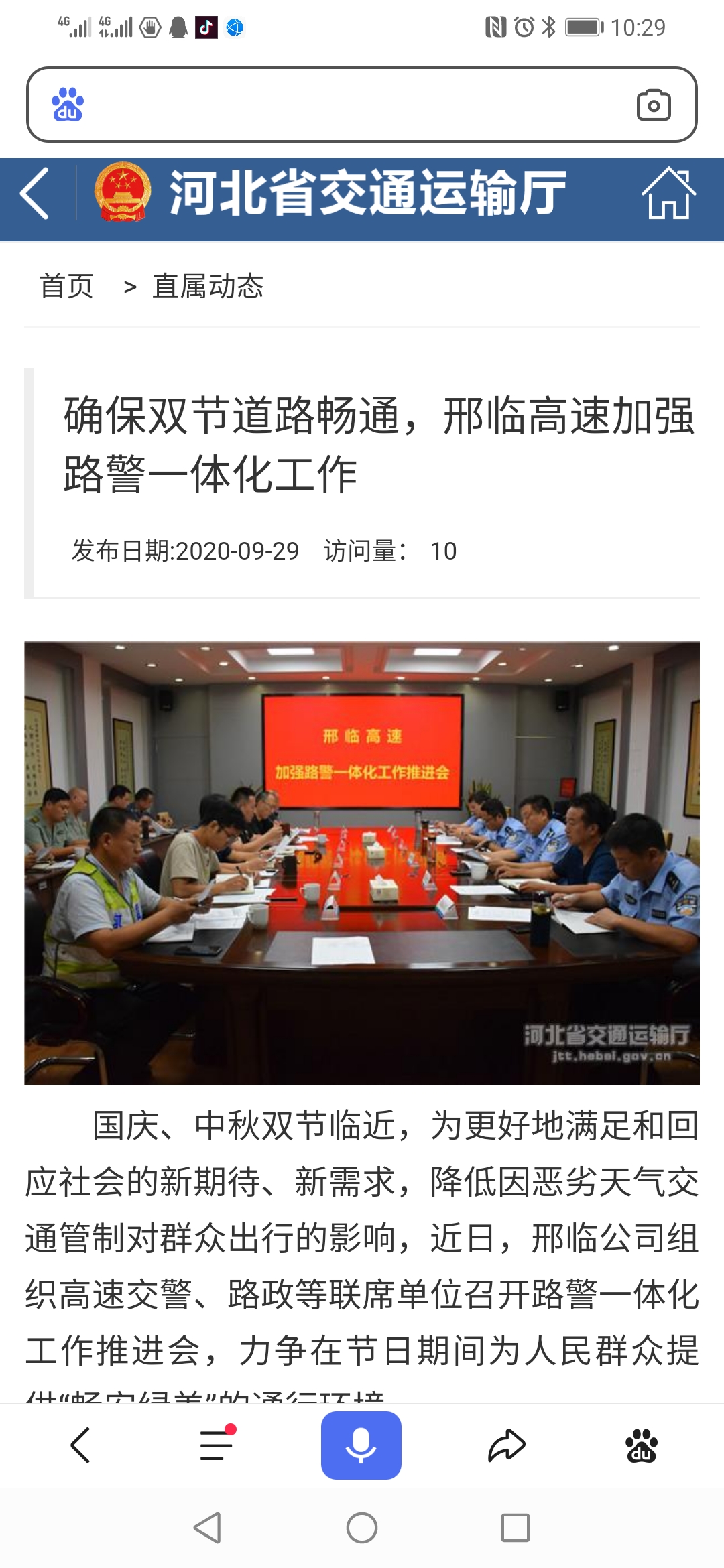Open the browser menu with red dot
This screenshot has width=724, height=1568.
[x=217, y=1445]
